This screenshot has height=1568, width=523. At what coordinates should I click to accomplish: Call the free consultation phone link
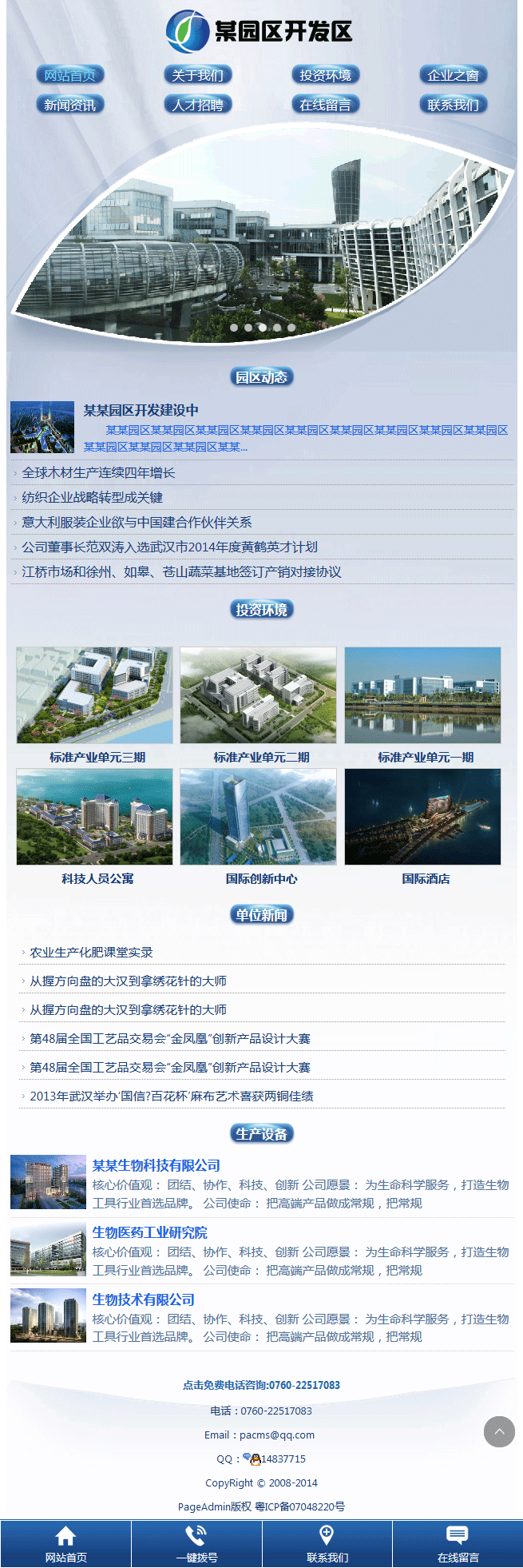(261, 1385)
